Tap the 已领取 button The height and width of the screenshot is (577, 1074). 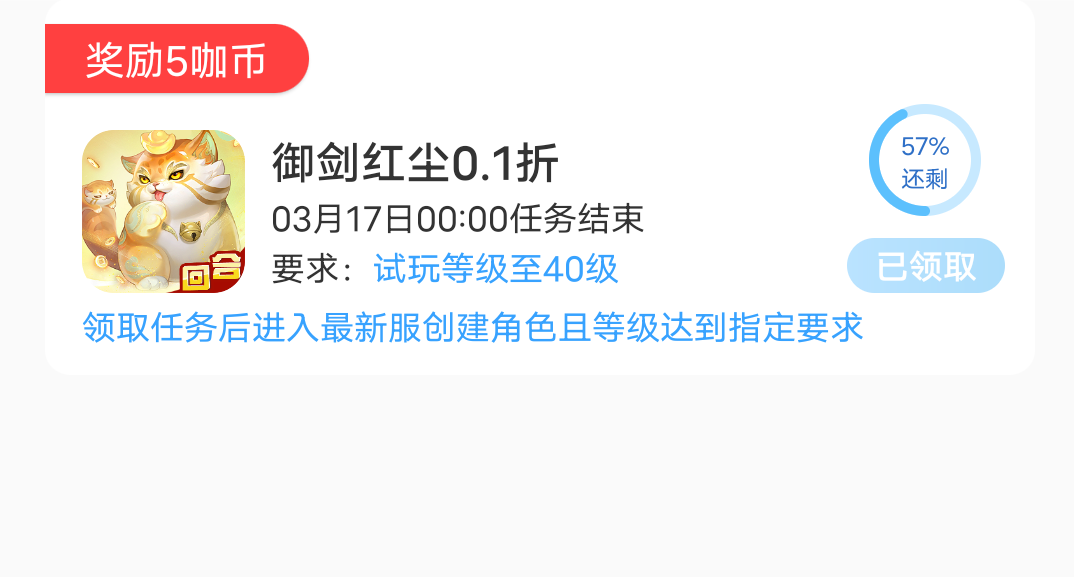[925, 266]
